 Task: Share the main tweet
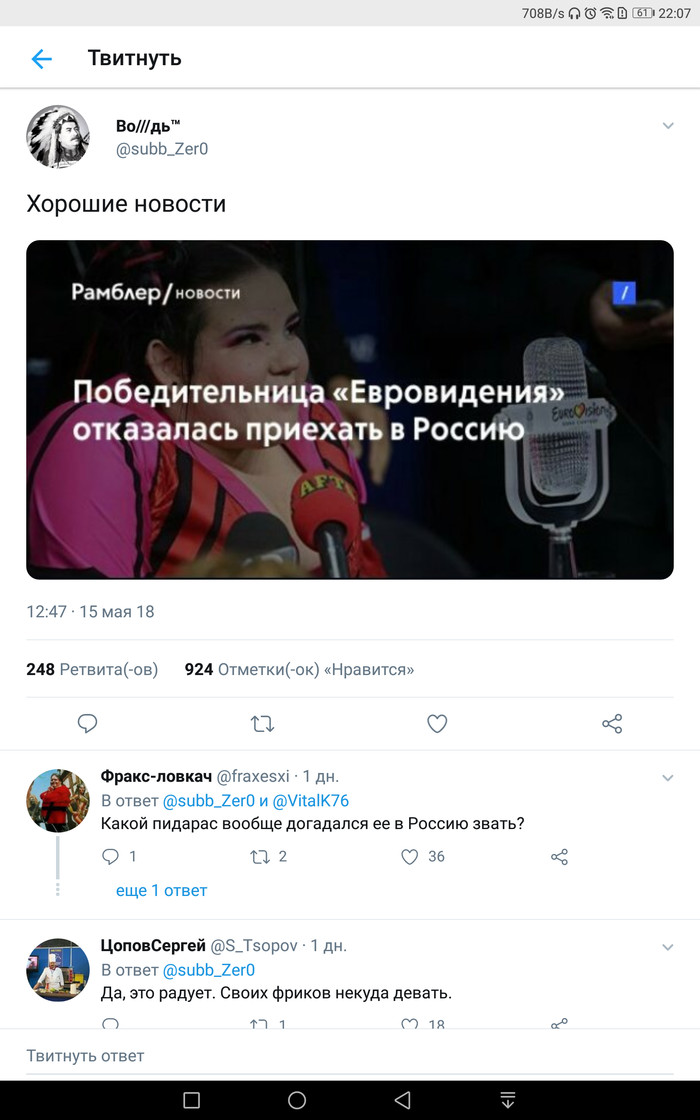612,723
